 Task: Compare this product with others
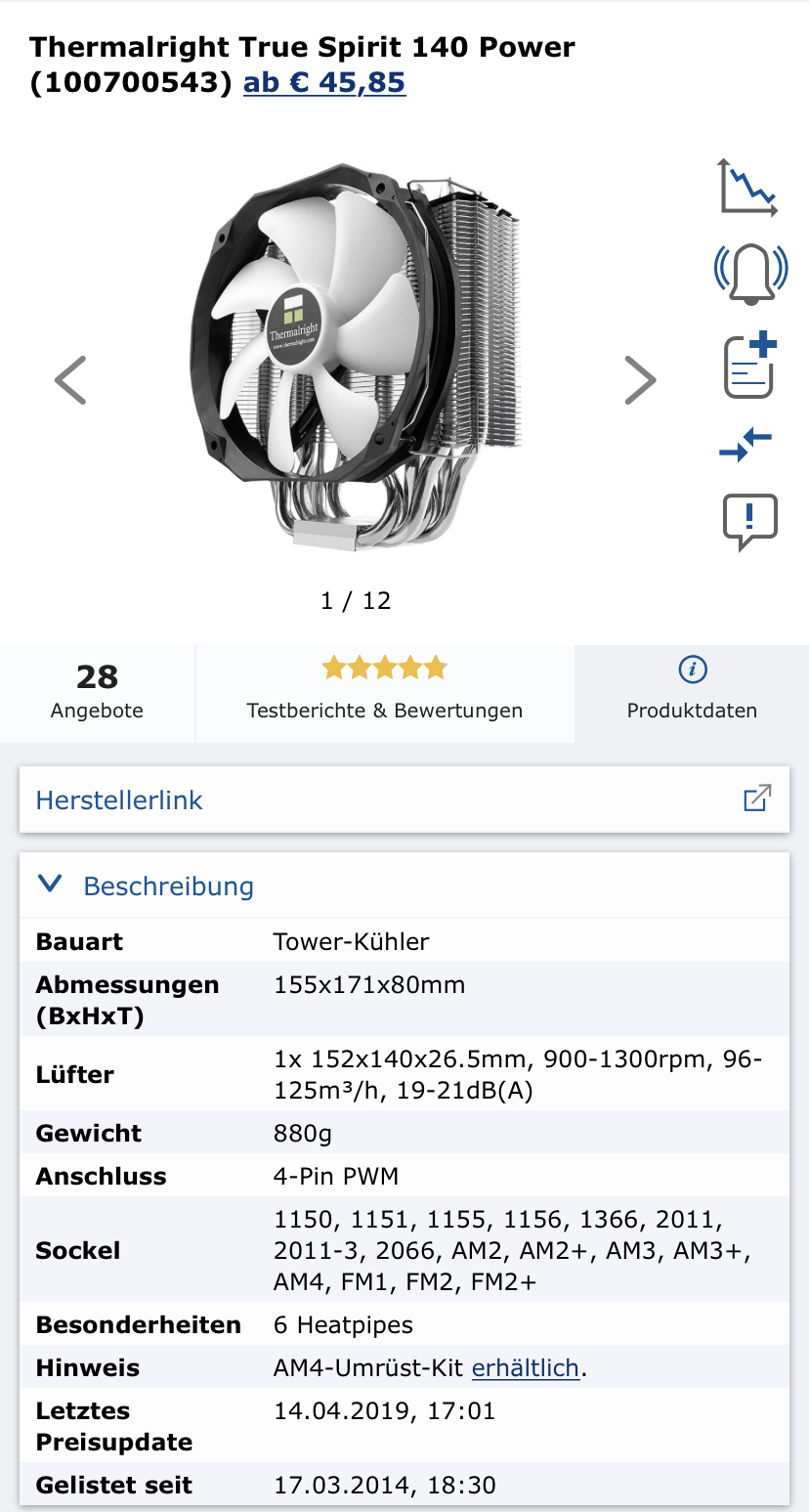[x=745, y=445]
